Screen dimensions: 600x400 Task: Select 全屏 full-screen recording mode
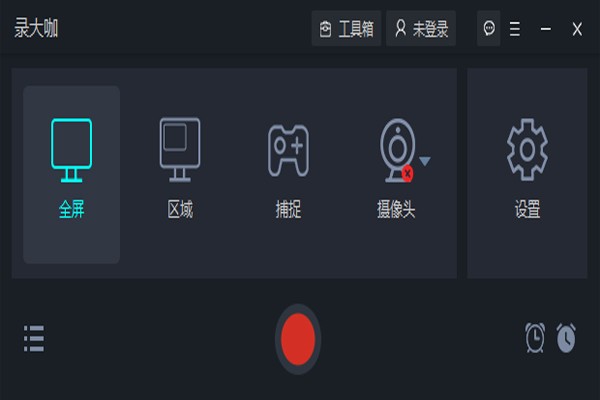pyautogui.click(x=71, y=172)
